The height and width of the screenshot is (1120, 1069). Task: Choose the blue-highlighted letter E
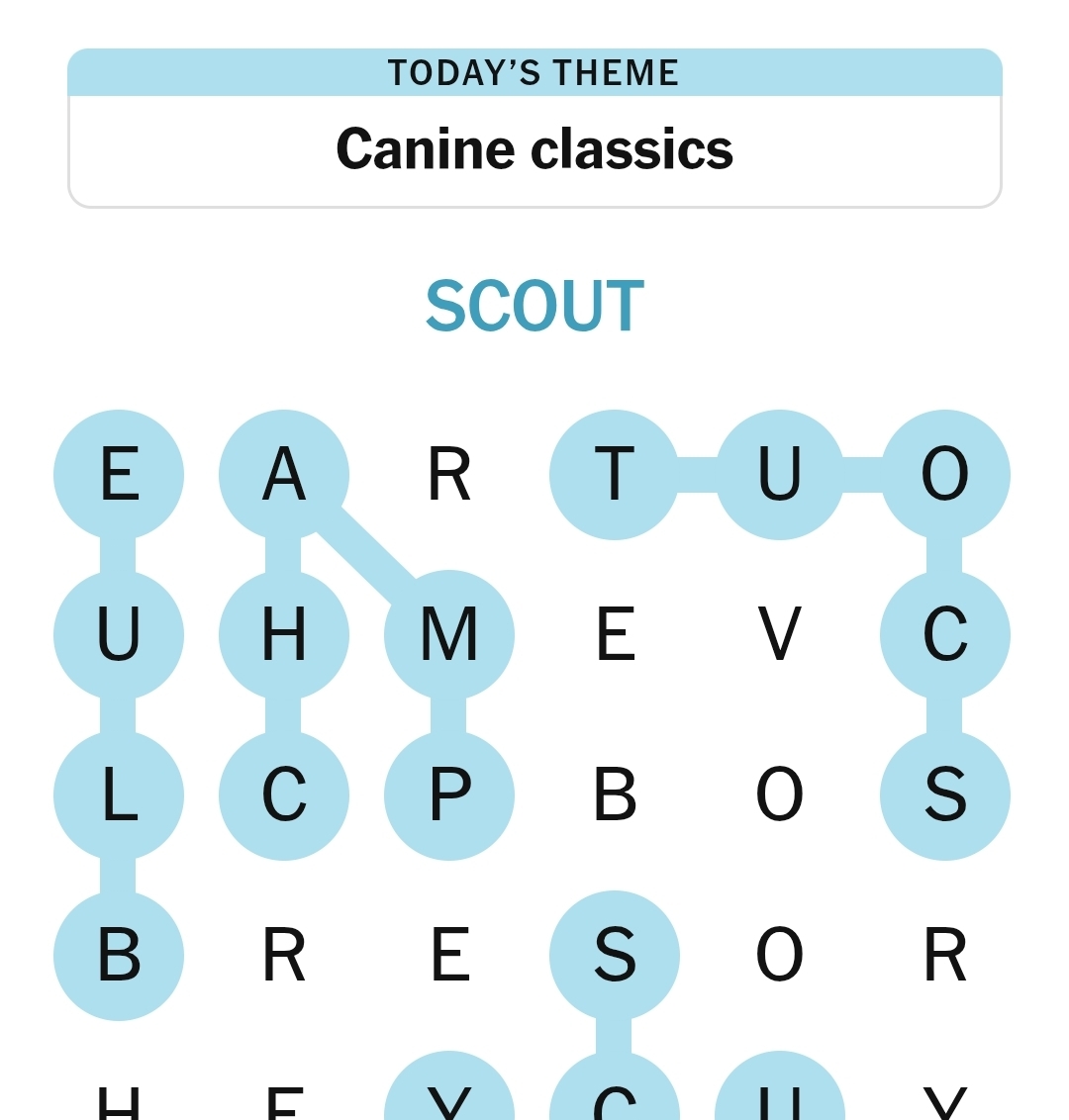point(119,475)
